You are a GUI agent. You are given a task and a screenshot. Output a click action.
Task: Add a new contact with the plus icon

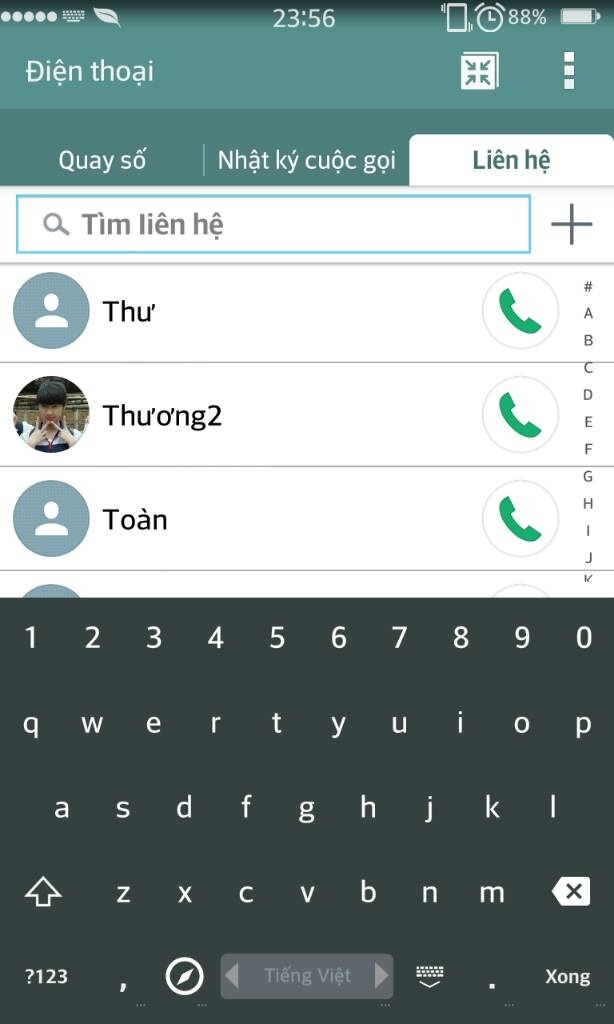pyautogui.click(x=572, y=224)
